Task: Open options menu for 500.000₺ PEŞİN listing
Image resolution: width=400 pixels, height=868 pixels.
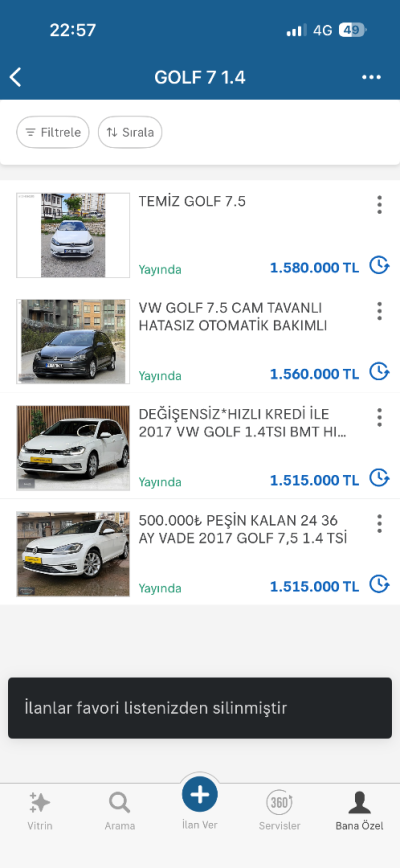Action: coord(379,524)
